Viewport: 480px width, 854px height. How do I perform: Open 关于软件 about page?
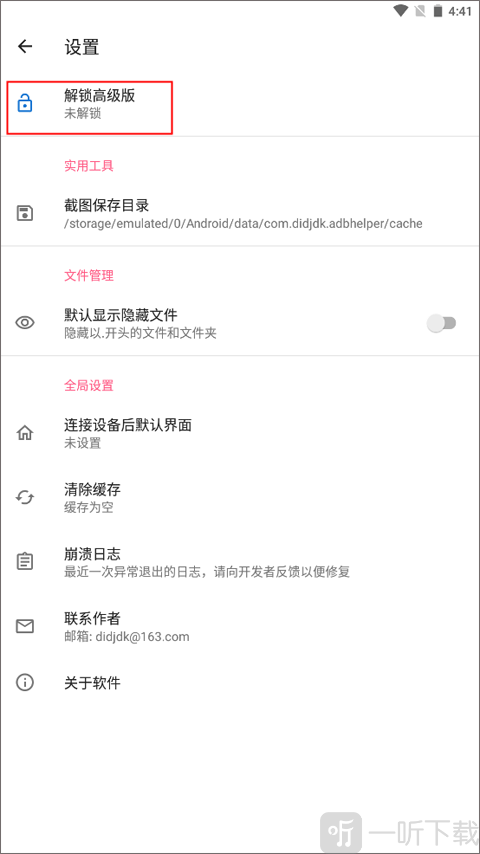click(x=240, y=682)
